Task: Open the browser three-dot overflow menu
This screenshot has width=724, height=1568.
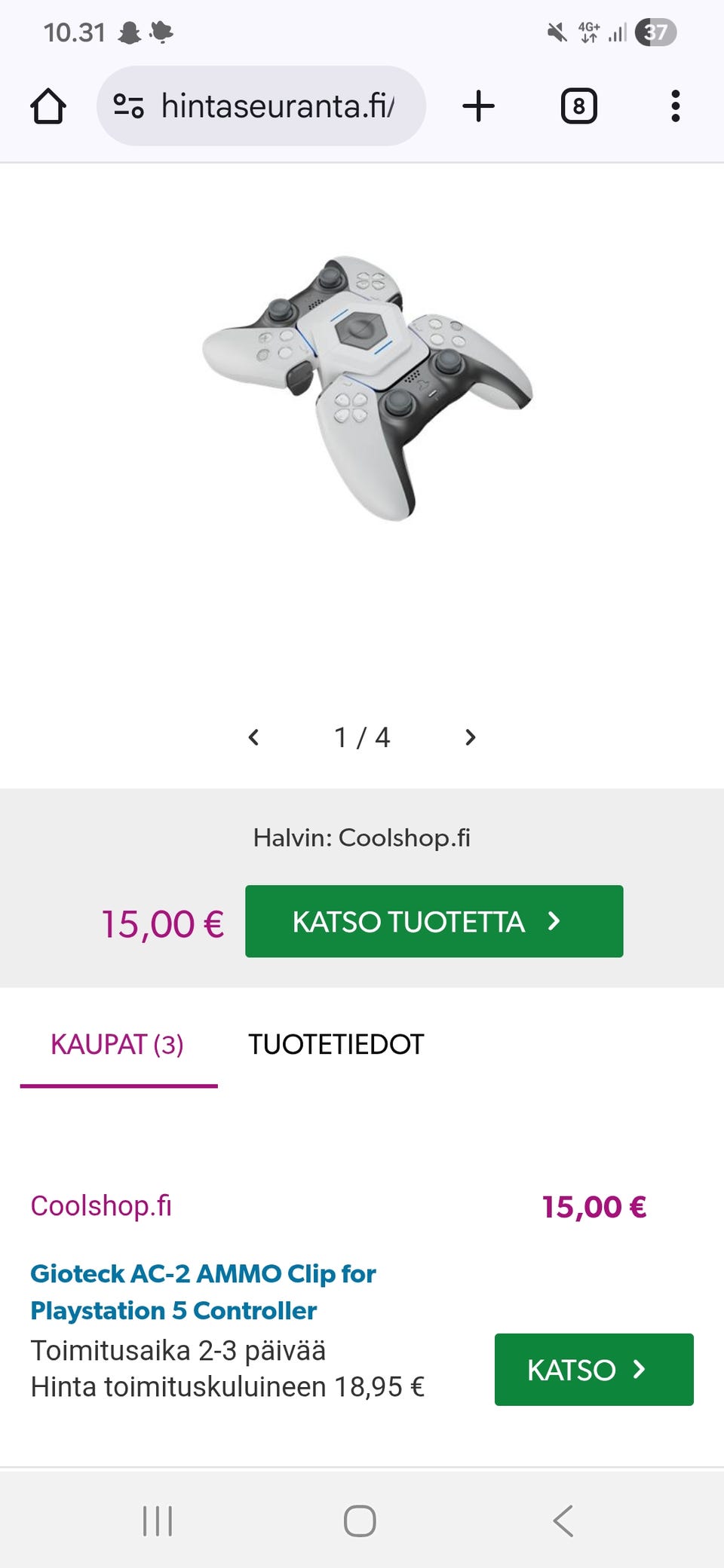Action: point(675,106)
